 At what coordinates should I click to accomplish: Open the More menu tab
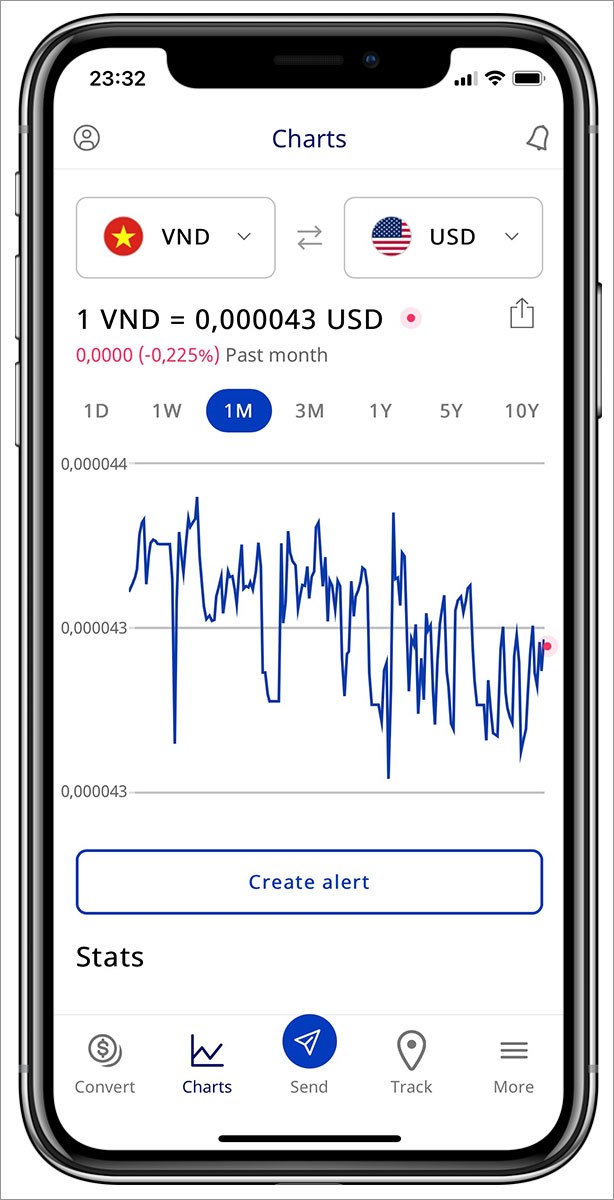click(x=513, y=1064)
